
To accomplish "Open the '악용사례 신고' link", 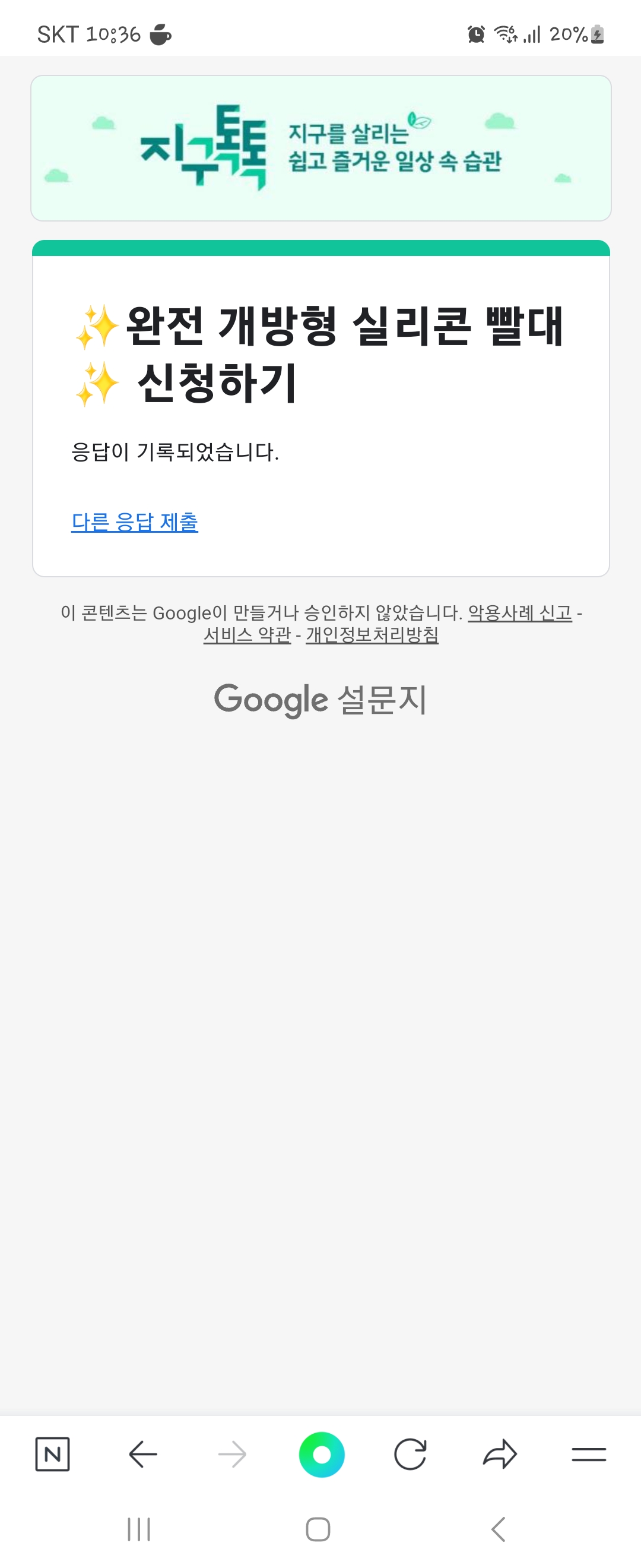I will [x=519, y=612].
